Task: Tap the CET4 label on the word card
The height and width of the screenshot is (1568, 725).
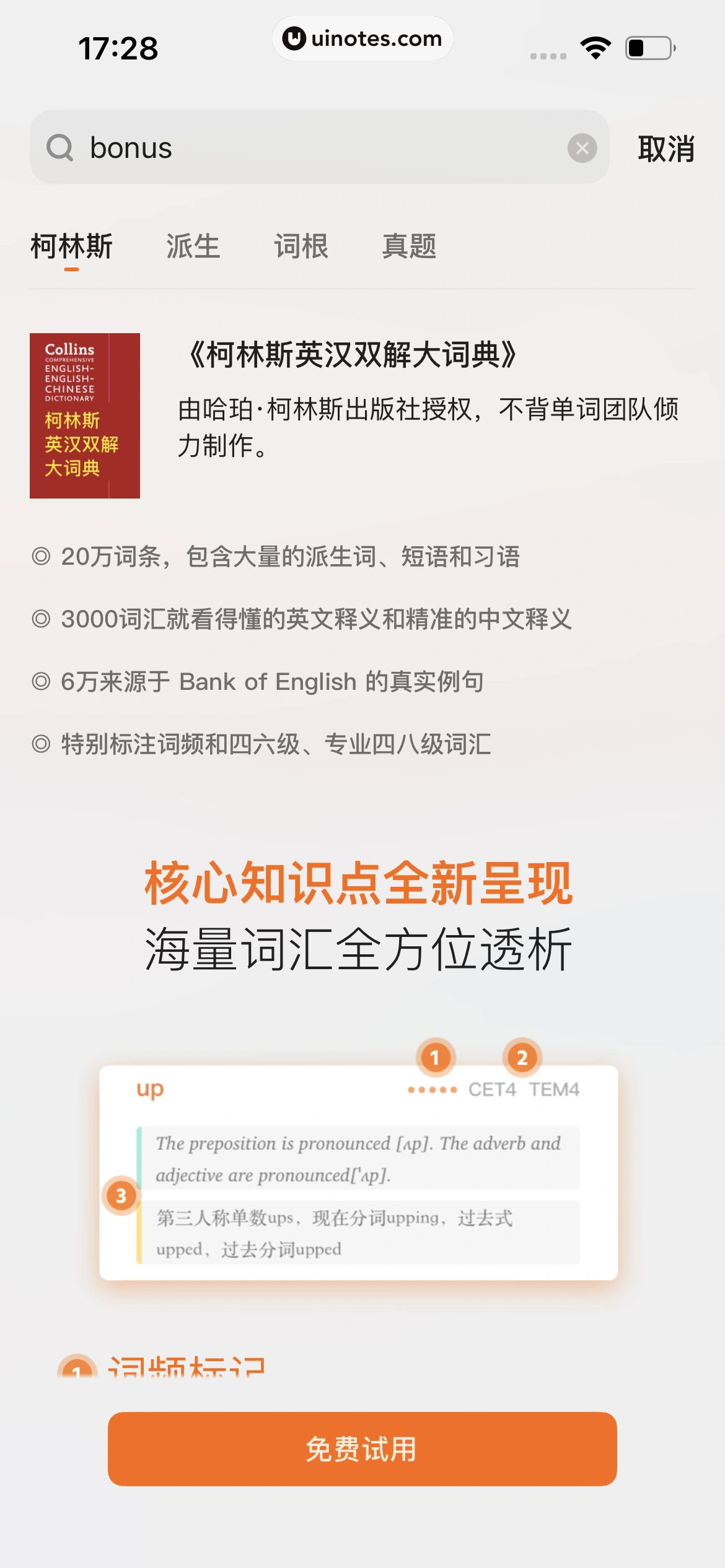Action: pos(491,1090)
